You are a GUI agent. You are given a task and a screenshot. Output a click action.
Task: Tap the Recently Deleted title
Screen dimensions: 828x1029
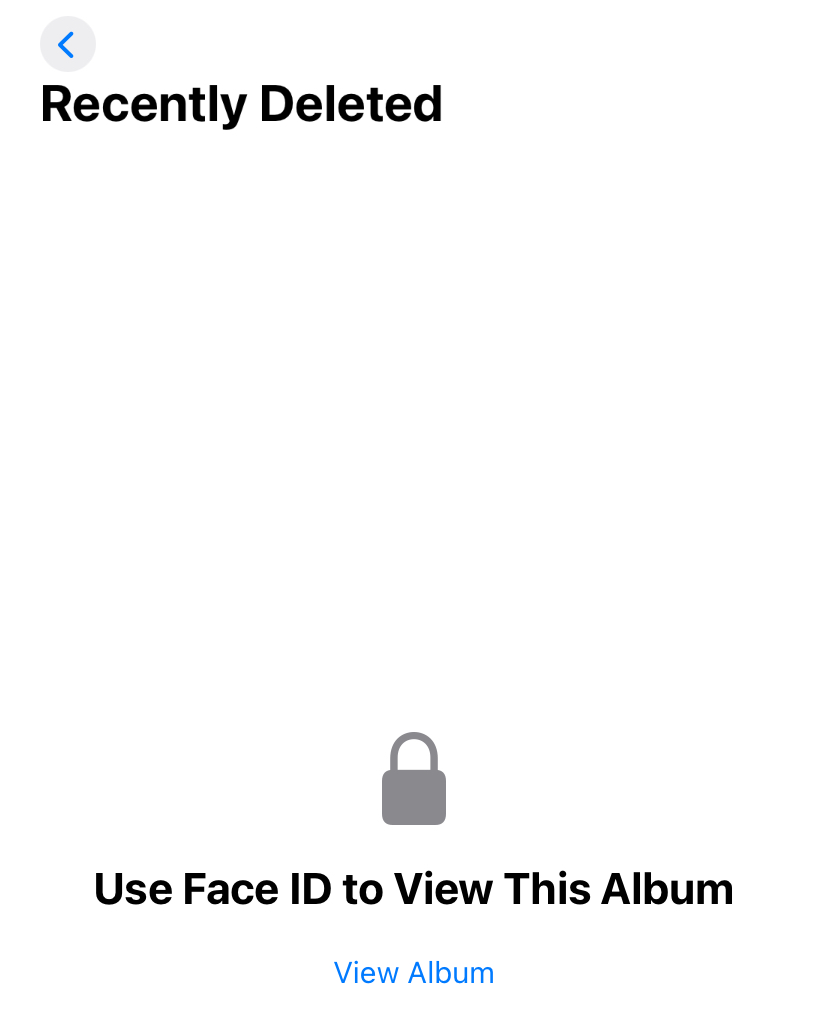click(240, 103)
